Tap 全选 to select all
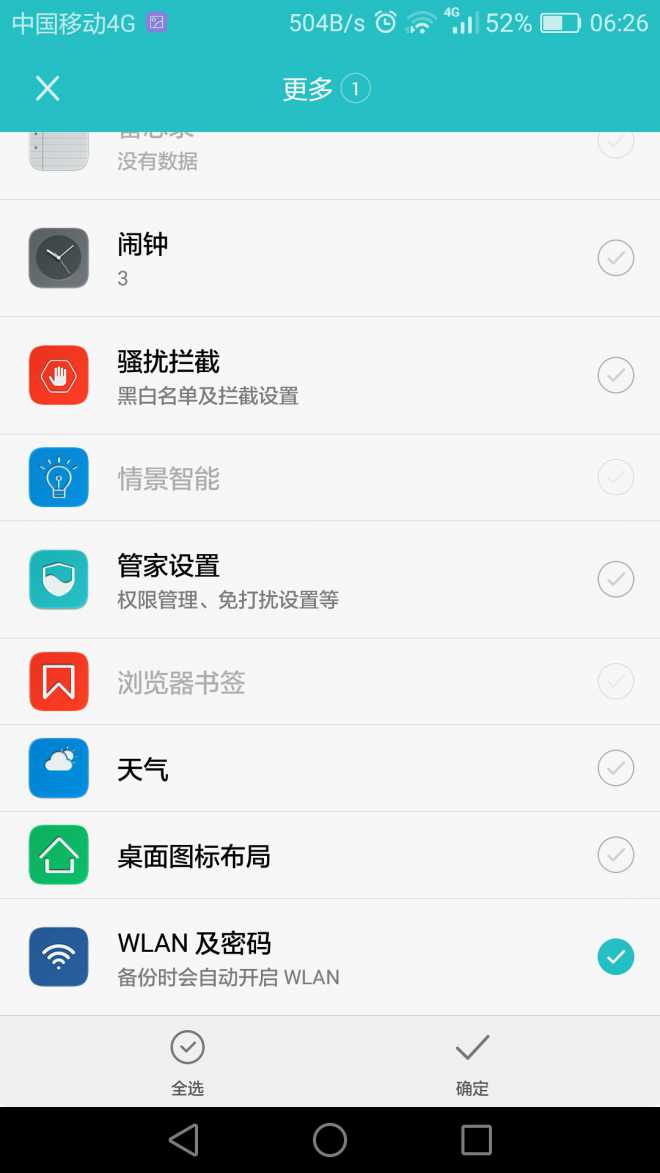660x1173 pixels. tap(187, 1062)
